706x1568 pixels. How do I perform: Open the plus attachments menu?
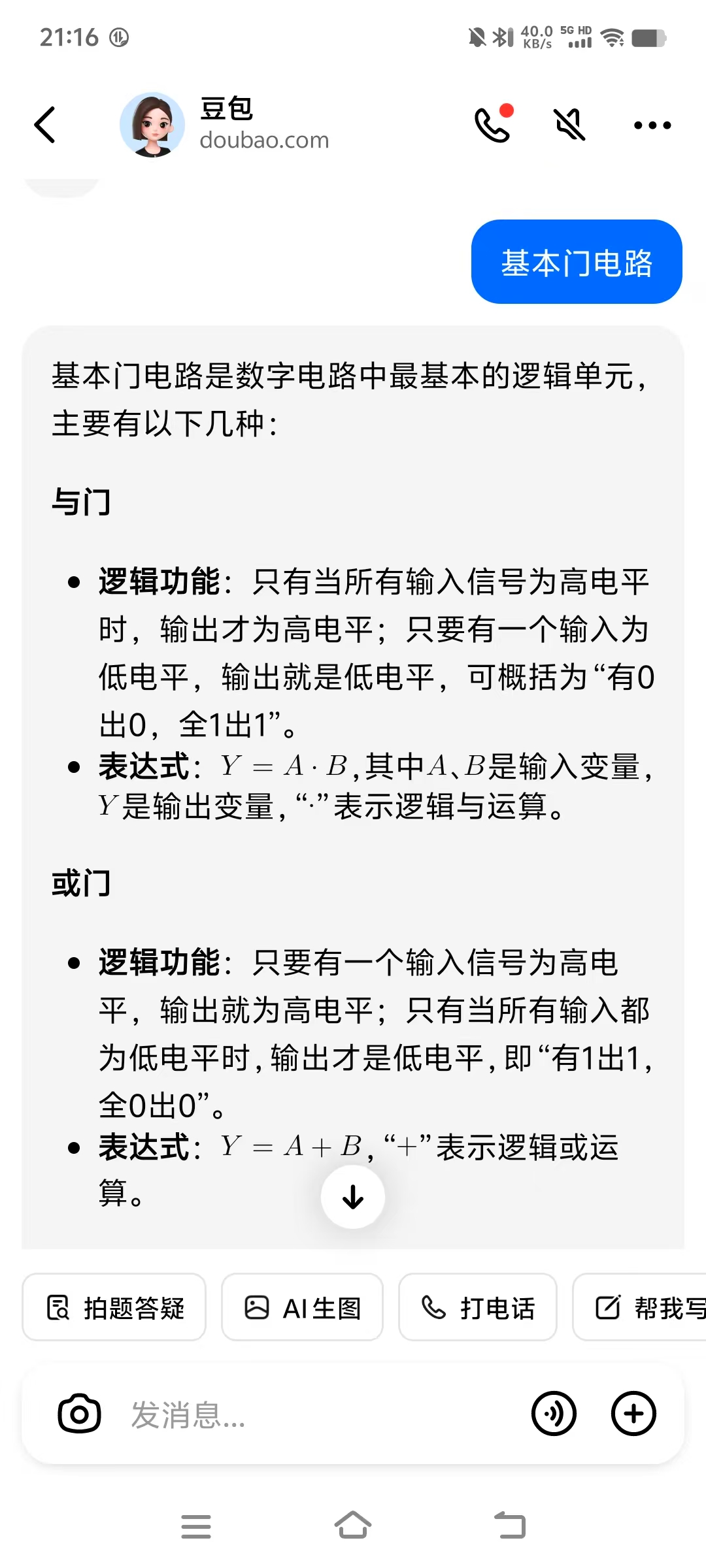pos(633,1414)
